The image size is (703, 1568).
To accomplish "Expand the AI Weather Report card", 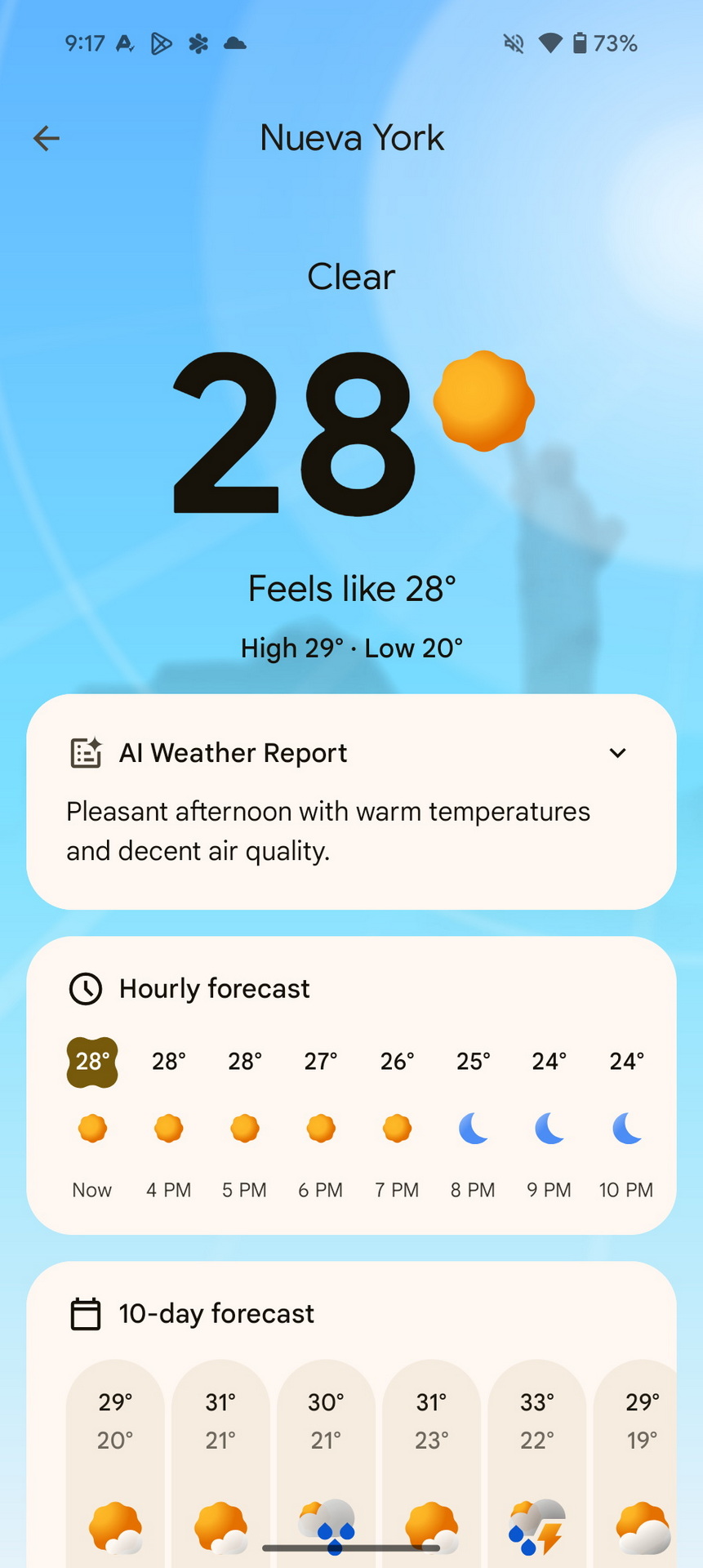I will pos(618,753).
